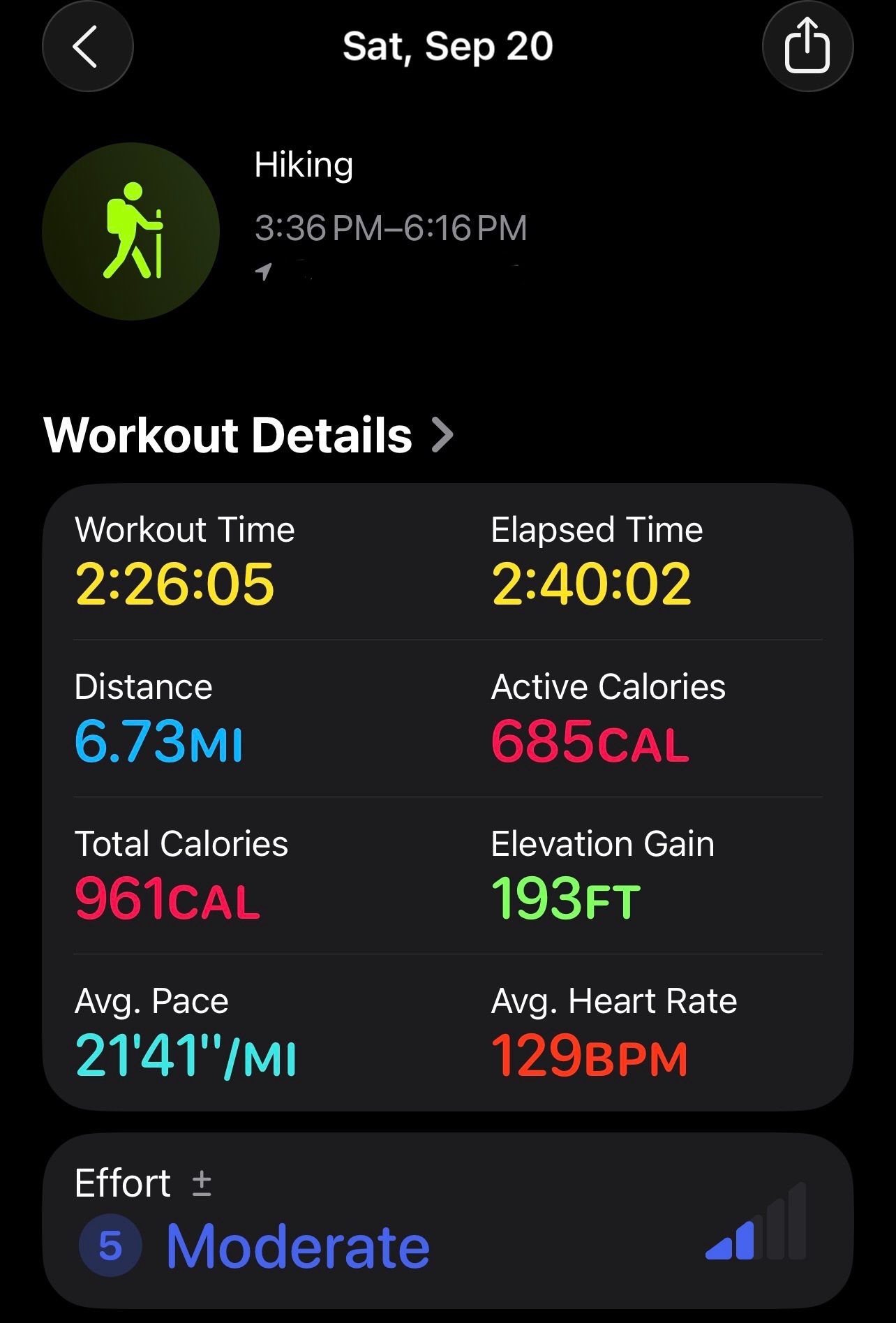Open Workout Details
This screenshot has height=1323, width=896.
click(x=248, y=435)
